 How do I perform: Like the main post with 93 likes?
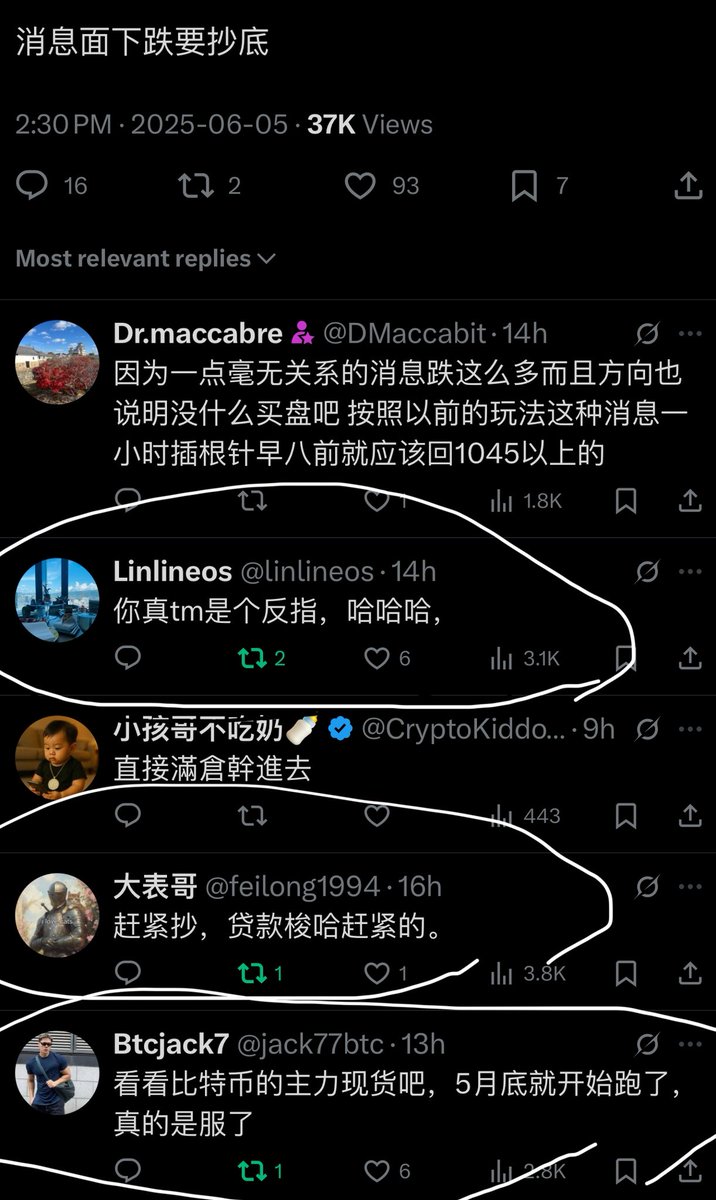point(360,185)
